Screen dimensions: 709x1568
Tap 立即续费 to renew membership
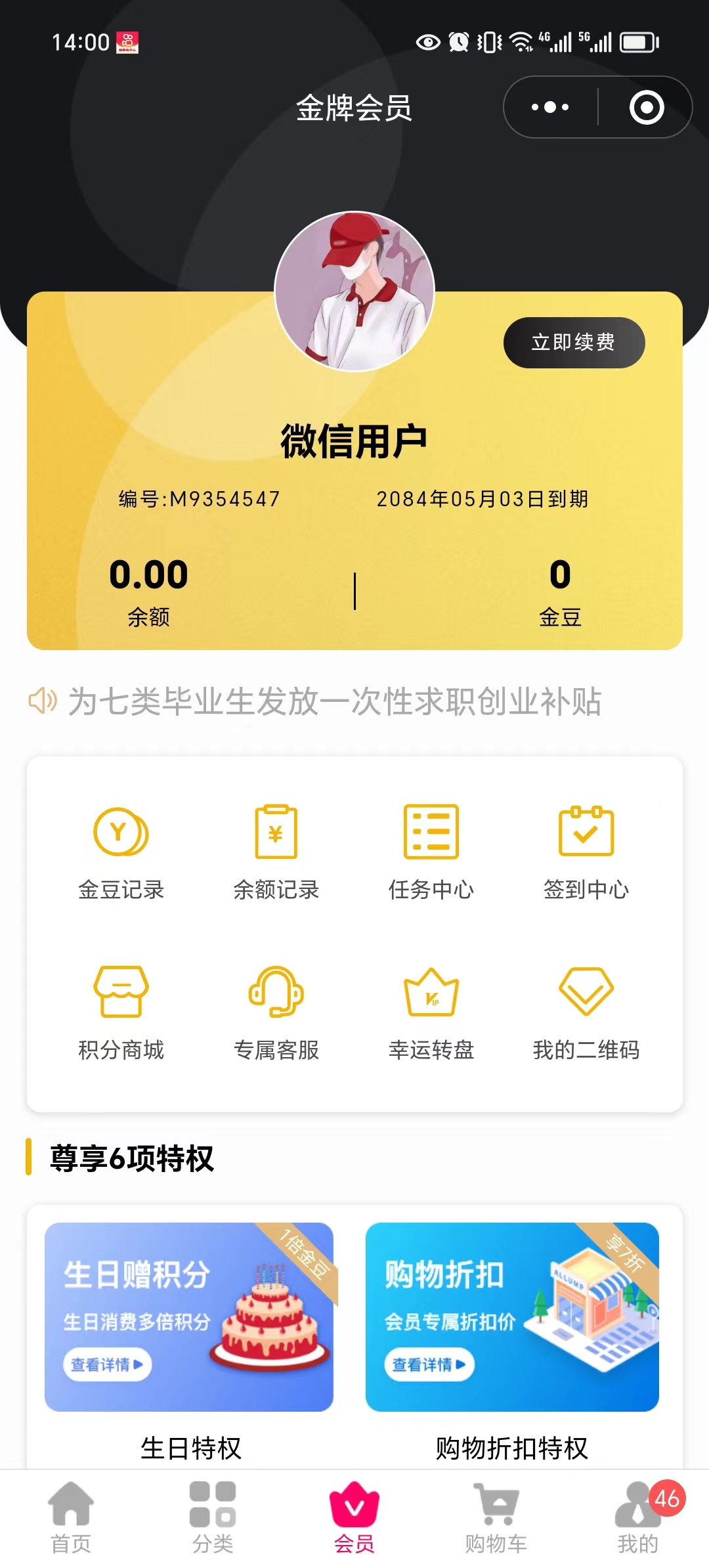click(x=573, y=341)
